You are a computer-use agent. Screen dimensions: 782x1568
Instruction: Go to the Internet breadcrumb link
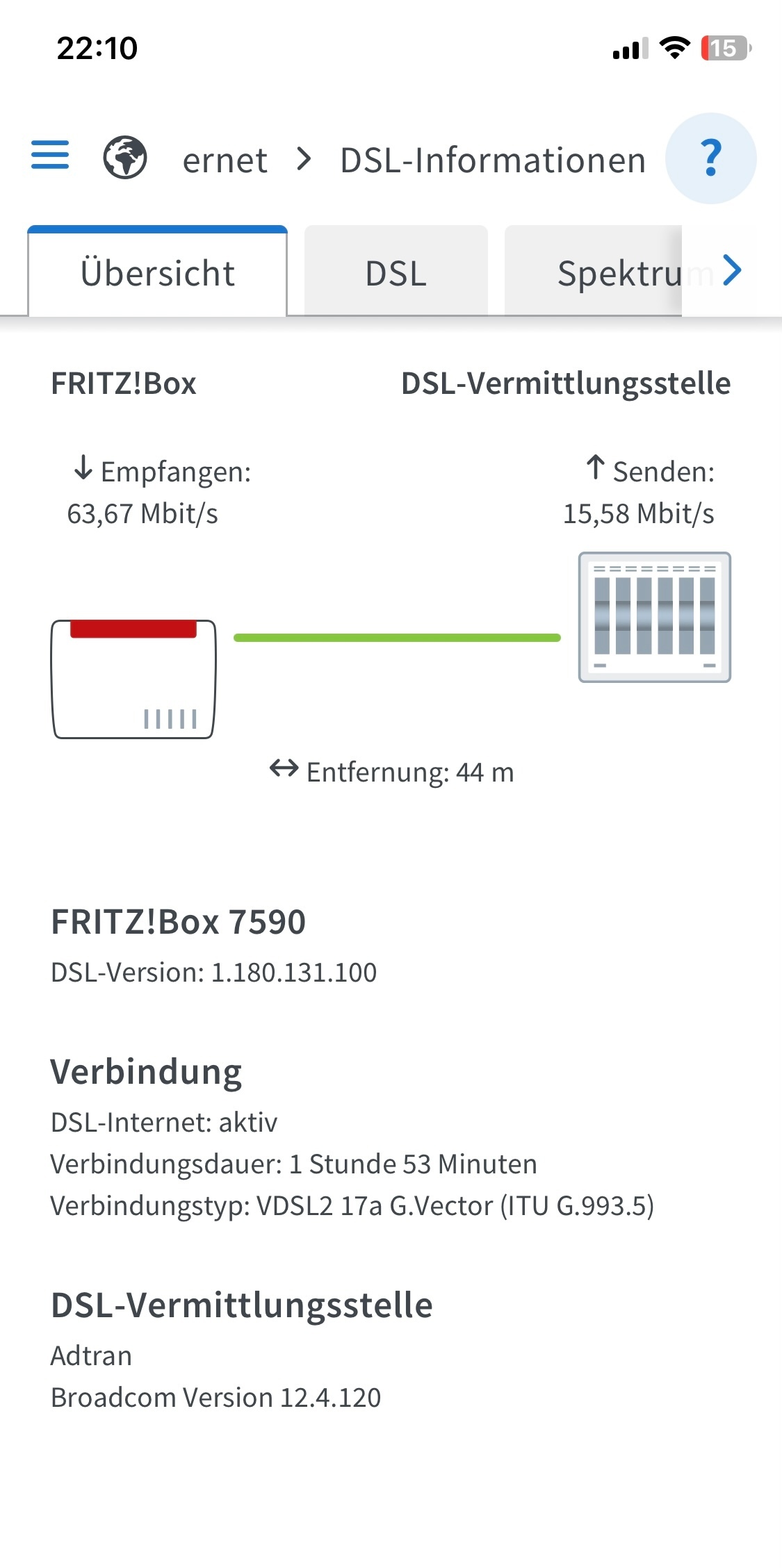[225, 160]
